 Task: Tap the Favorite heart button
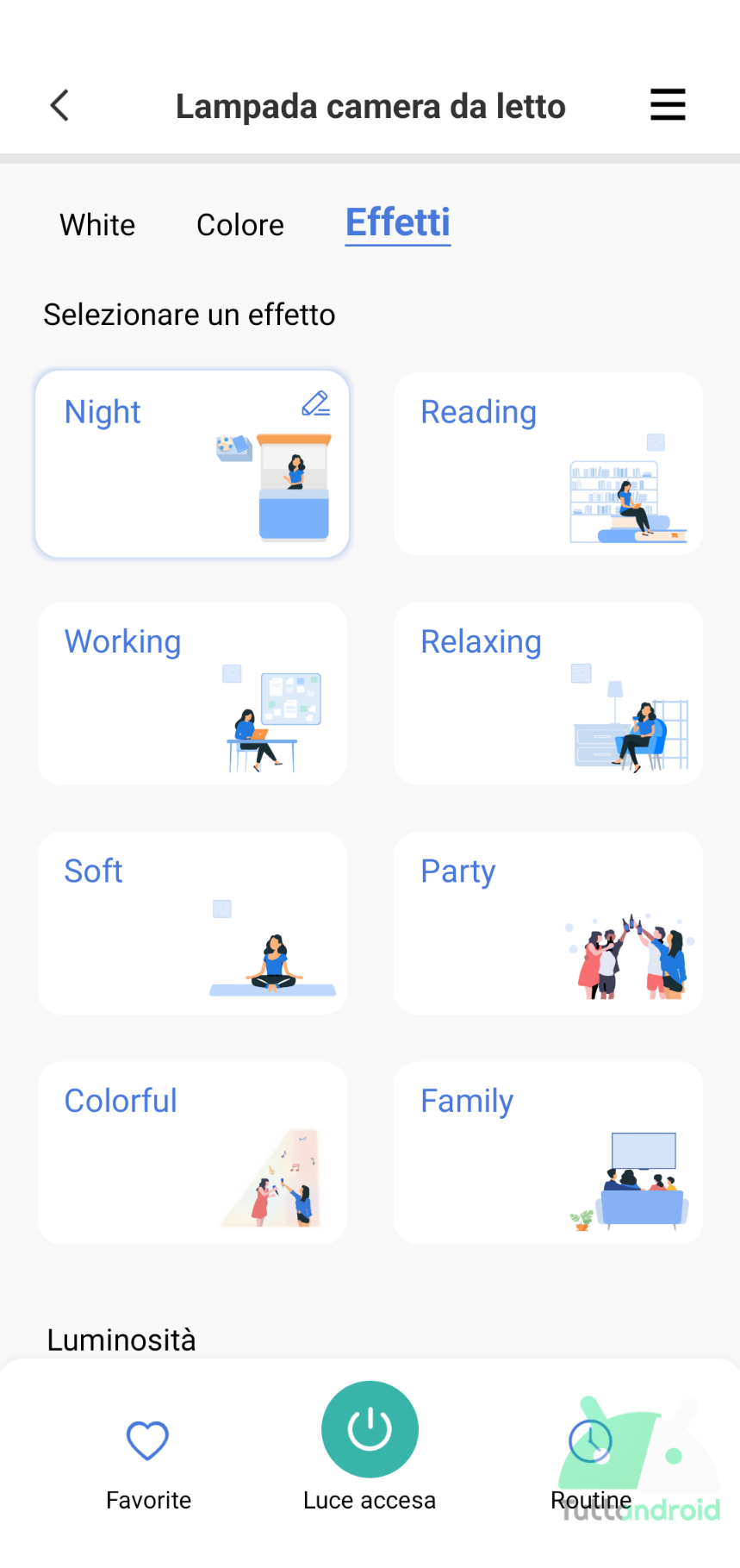pos(147,1440)
